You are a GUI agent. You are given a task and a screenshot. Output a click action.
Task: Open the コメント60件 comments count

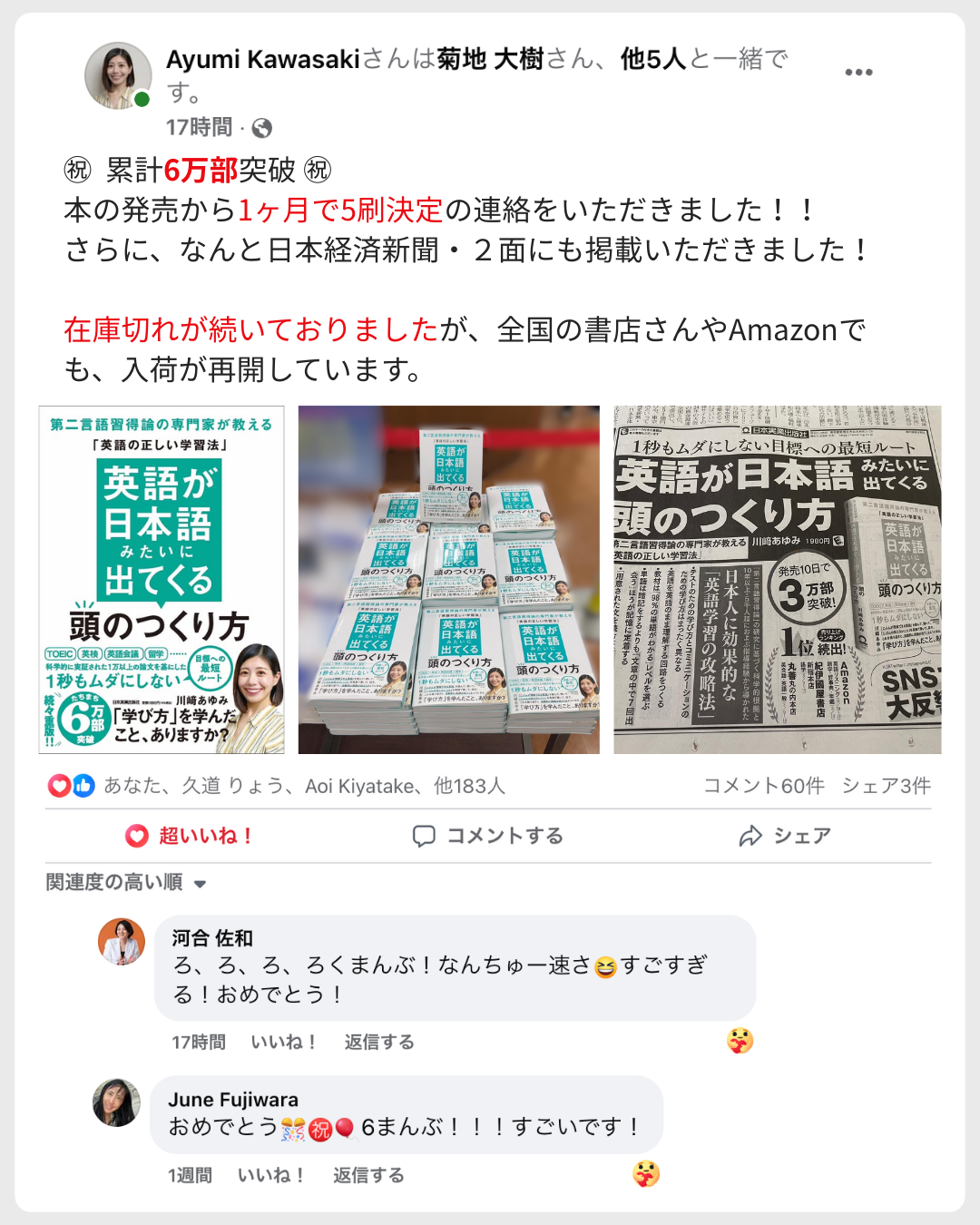(x=764, y=786)
